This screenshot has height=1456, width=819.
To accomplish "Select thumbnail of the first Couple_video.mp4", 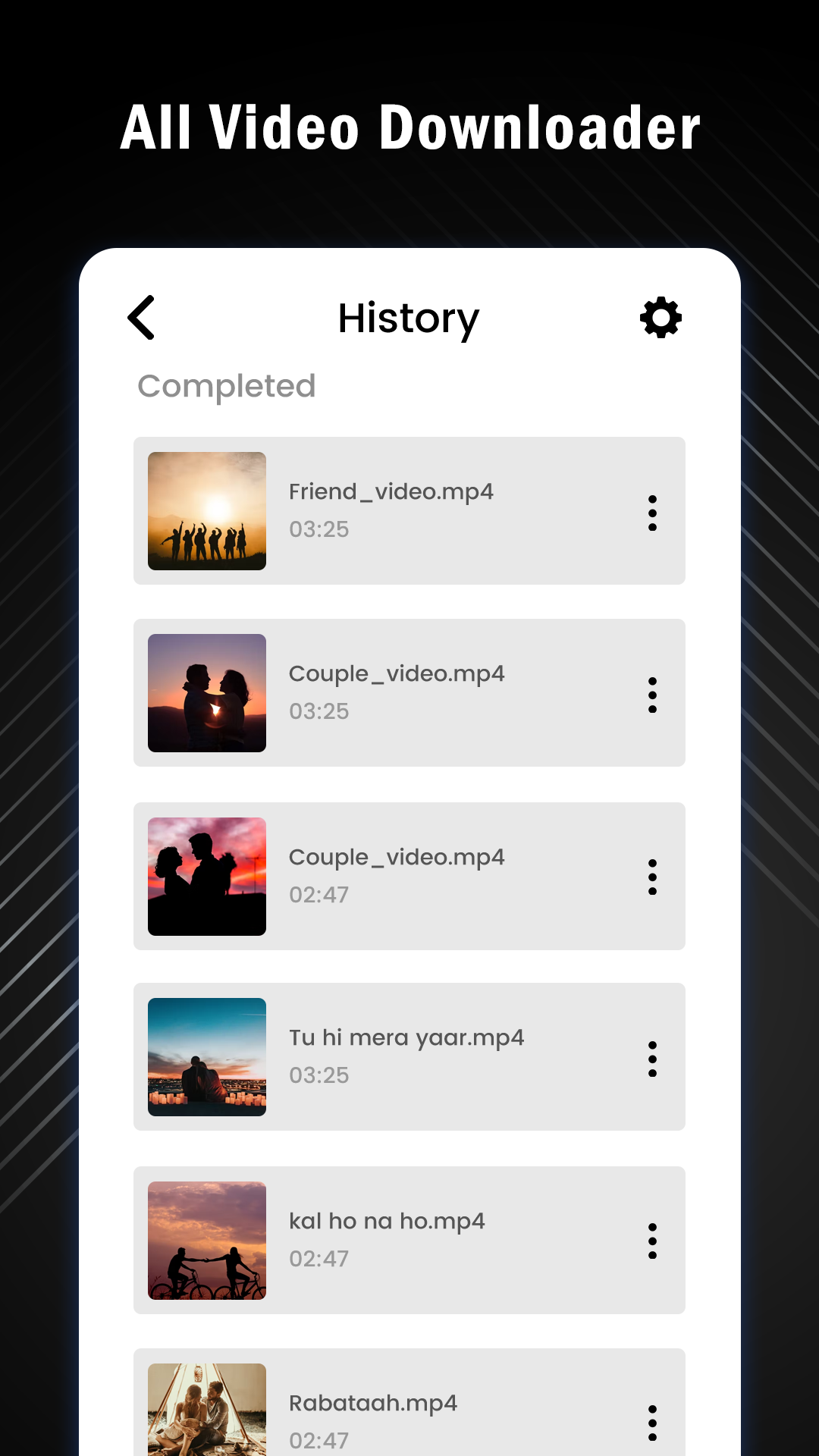I will 206,692.
